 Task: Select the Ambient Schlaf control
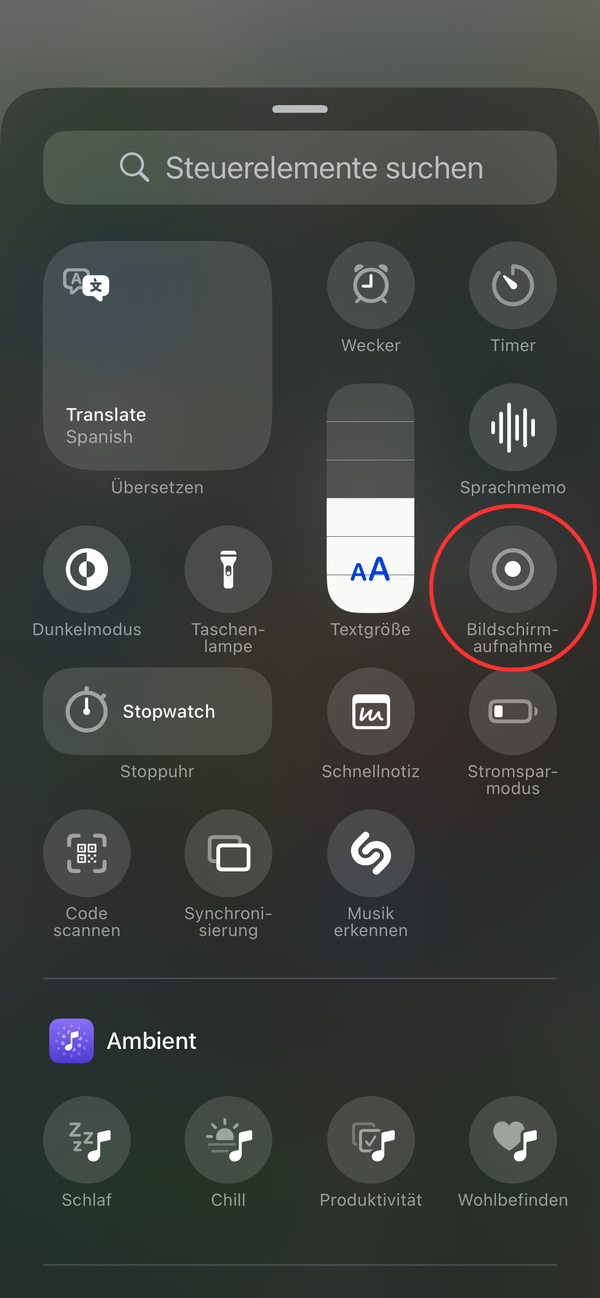pyautogui.click(x=87, y=1140)
